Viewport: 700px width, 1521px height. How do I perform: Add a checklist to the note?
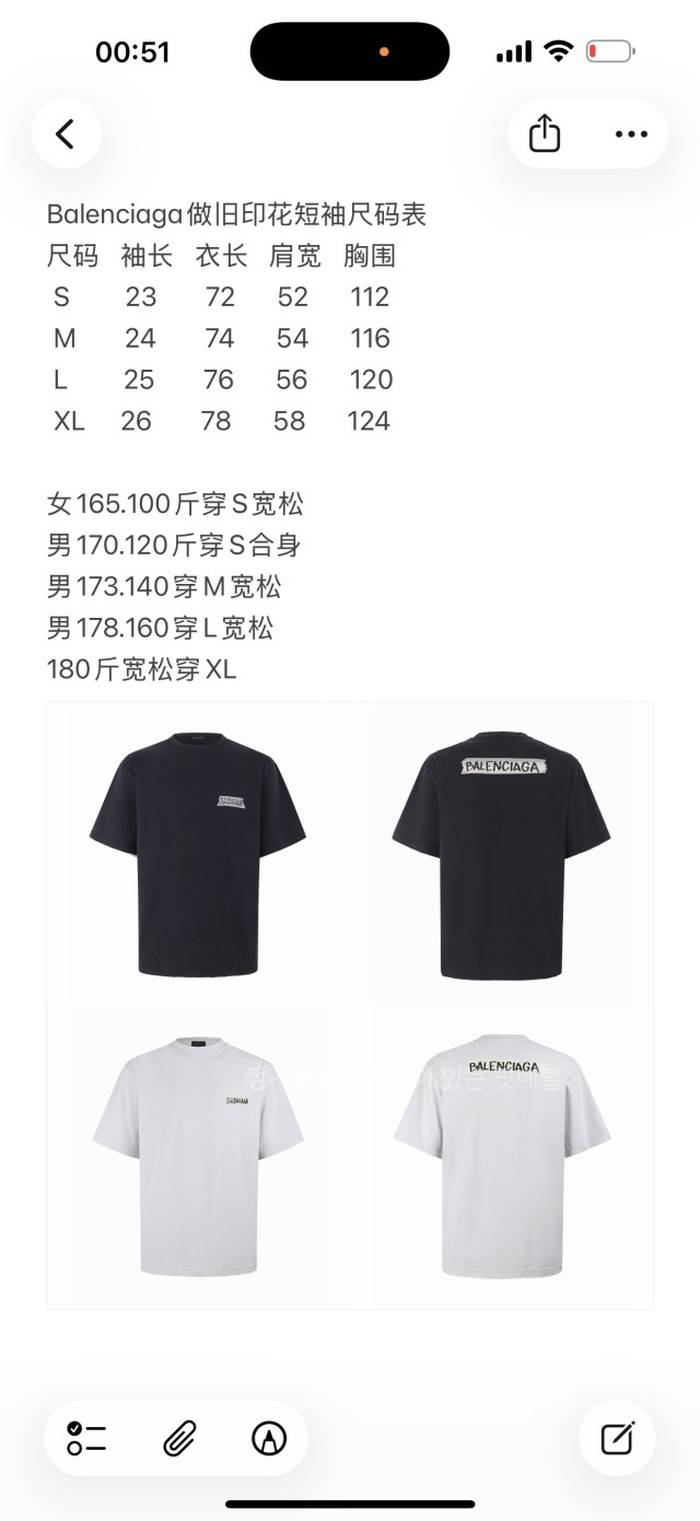(x=87, y=1438)
